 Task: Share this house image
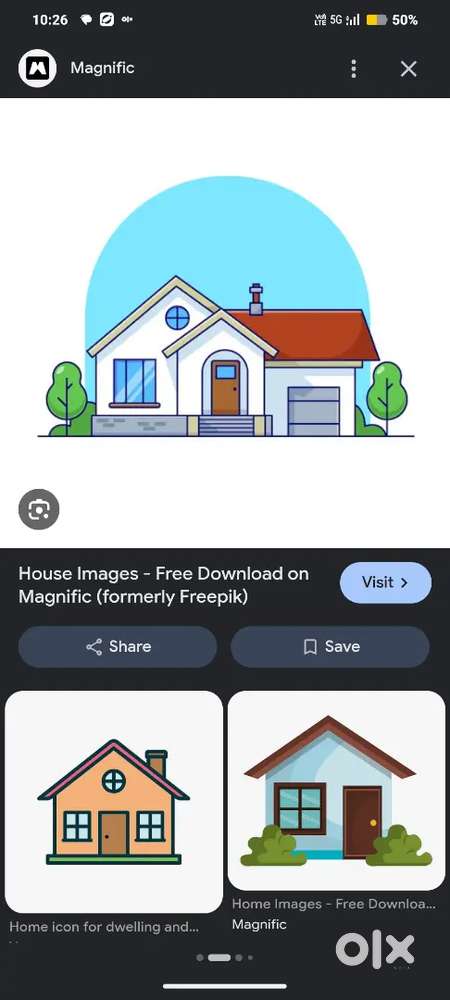(x=118, y=647)
